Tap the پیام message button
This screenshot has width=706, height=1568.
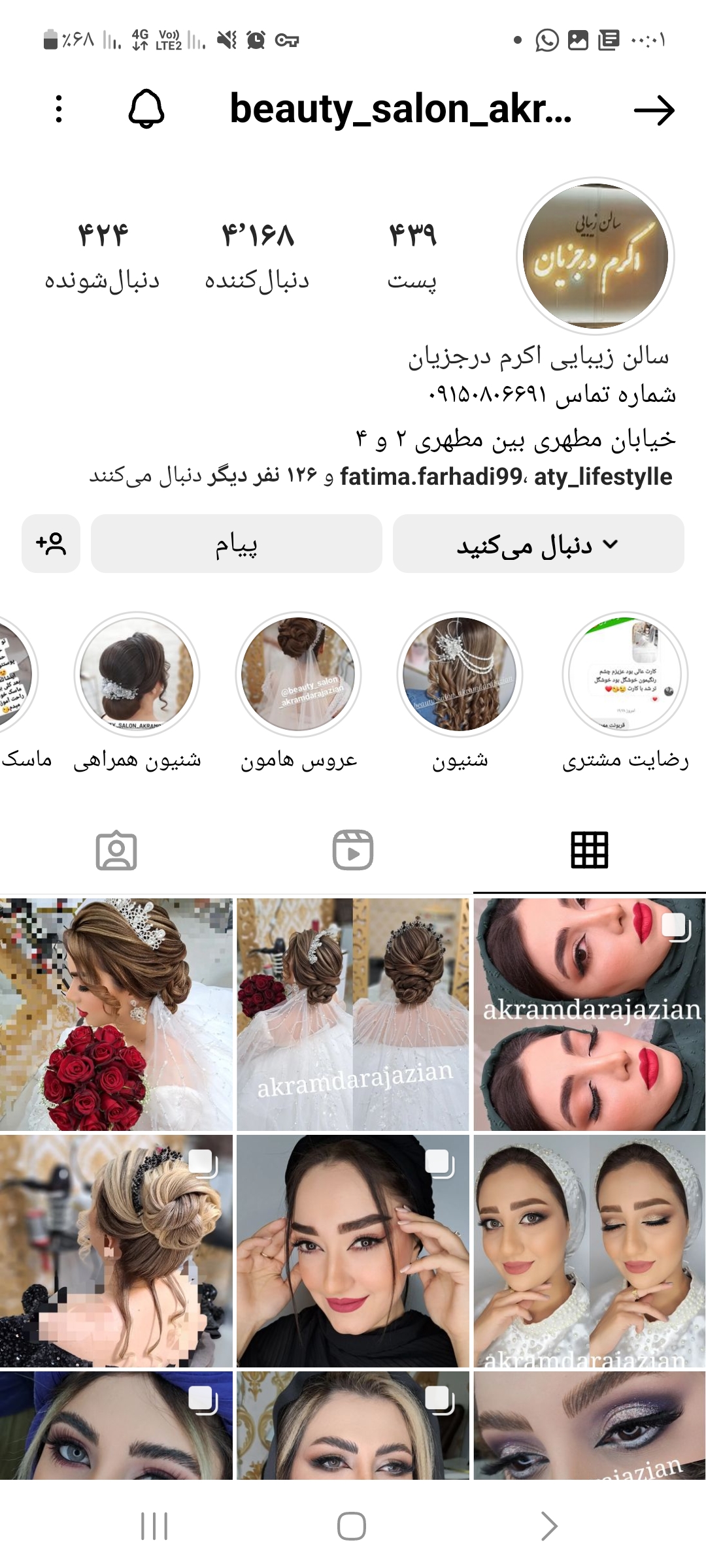[x=236, y=544]
